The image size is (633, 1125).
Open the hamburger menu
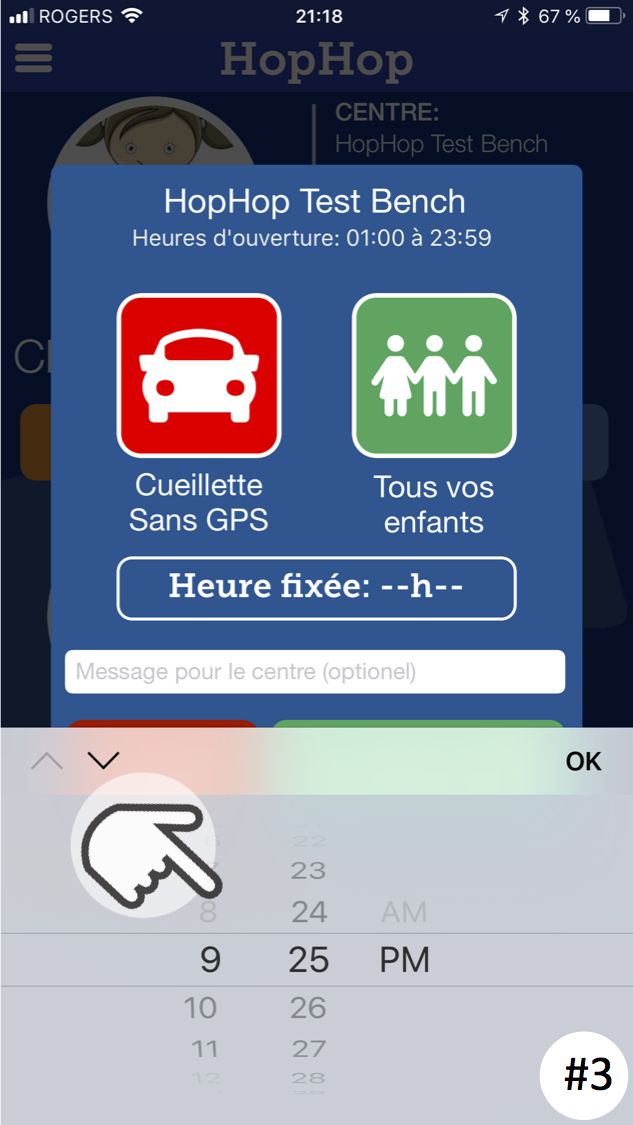point(33,58)
